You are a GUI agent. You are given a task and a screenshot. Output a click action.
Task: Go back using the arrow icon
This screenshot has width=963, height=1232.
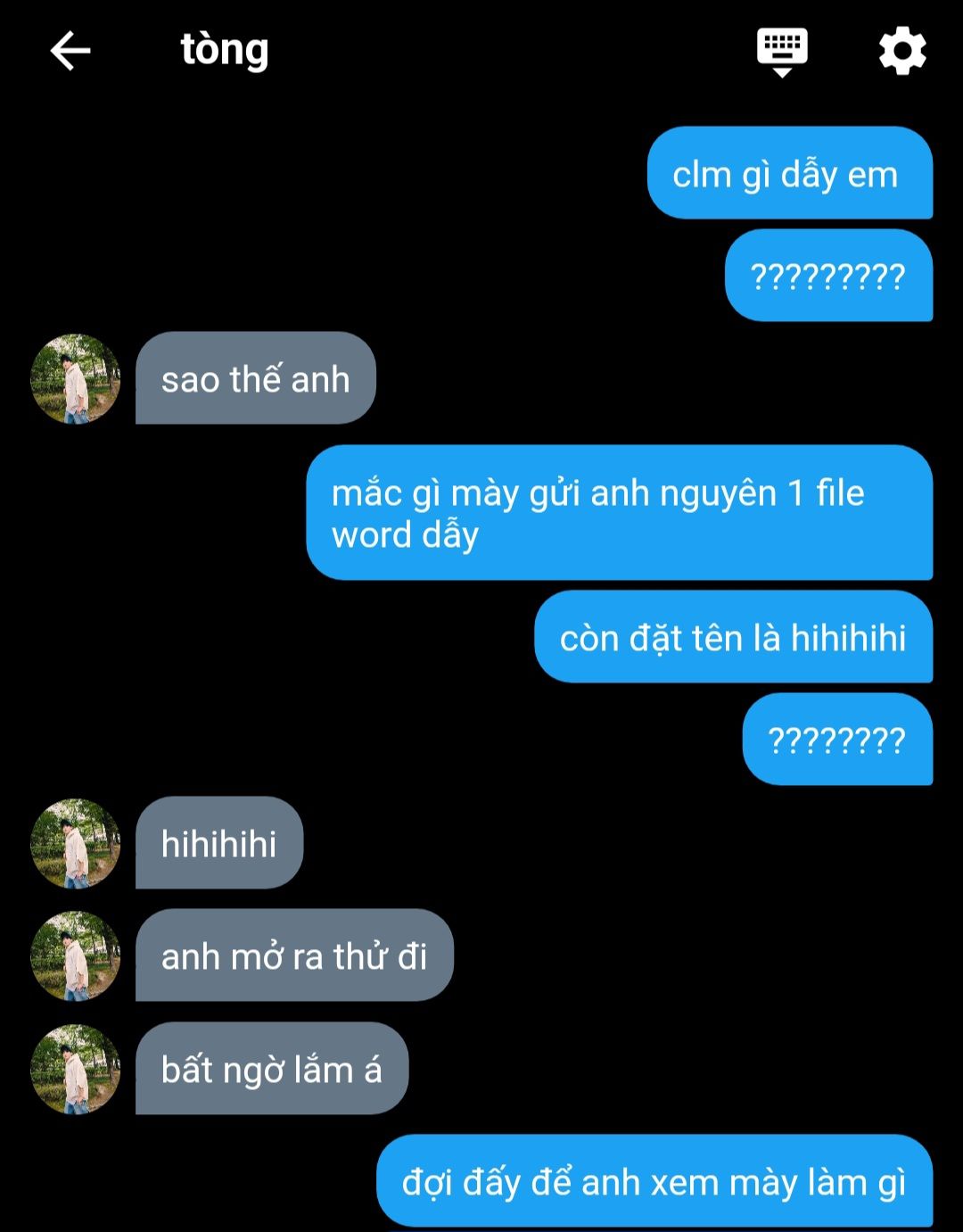70,51
